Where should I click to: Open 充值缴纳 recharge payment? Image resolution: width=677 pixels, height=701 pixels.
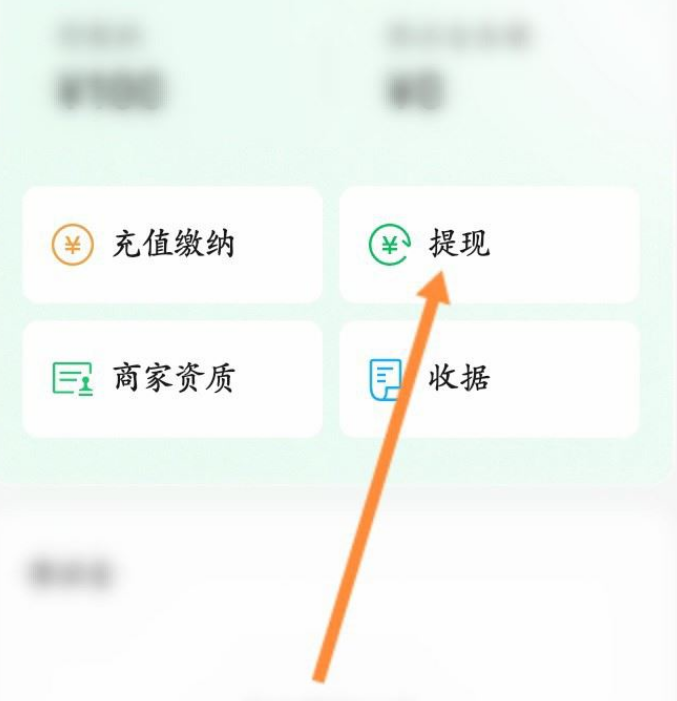click(x=172, y=244)
